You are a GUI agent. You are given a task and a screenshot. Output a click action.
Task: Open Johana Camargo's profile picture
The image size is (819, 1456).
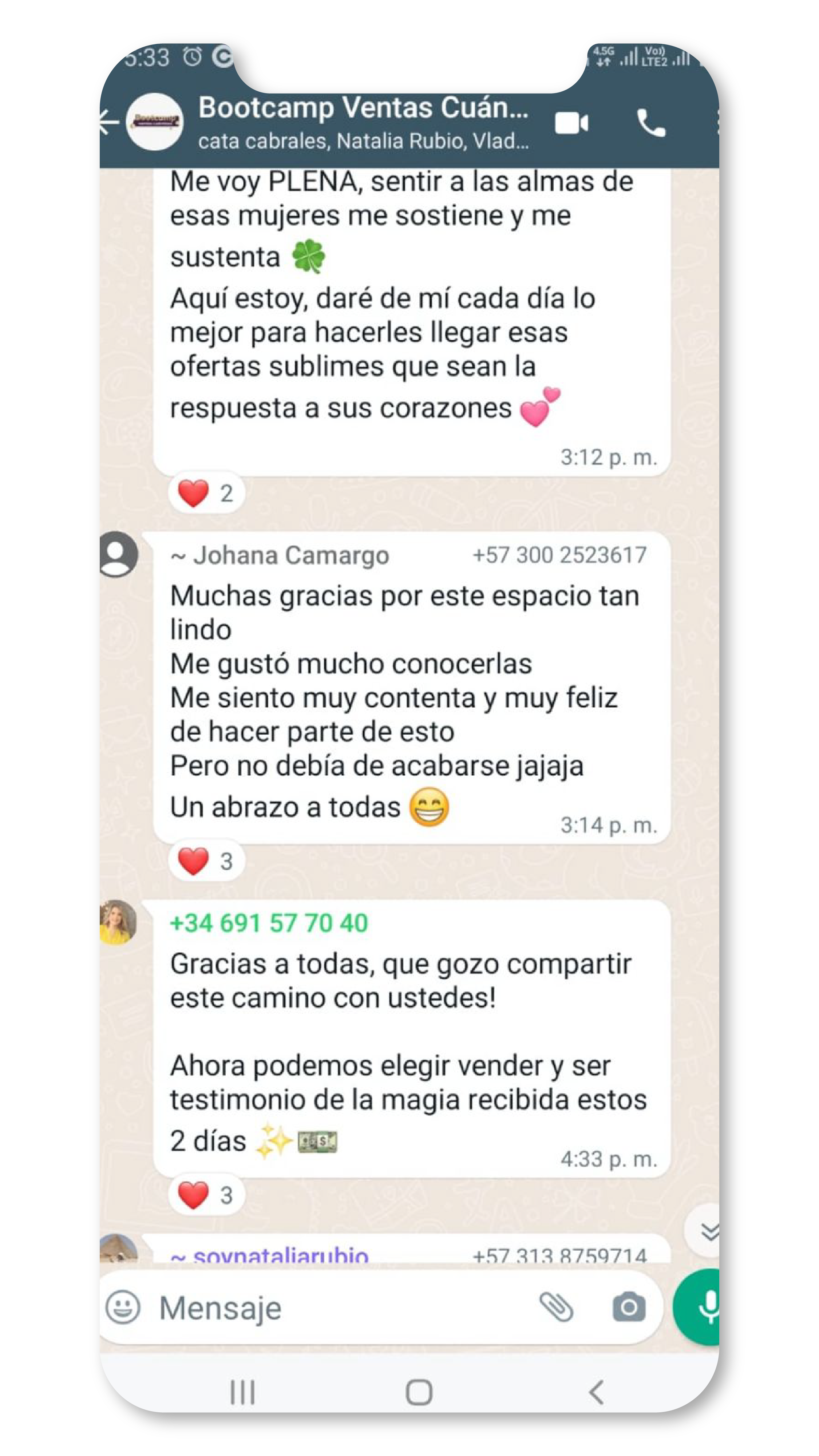[118, 554]
